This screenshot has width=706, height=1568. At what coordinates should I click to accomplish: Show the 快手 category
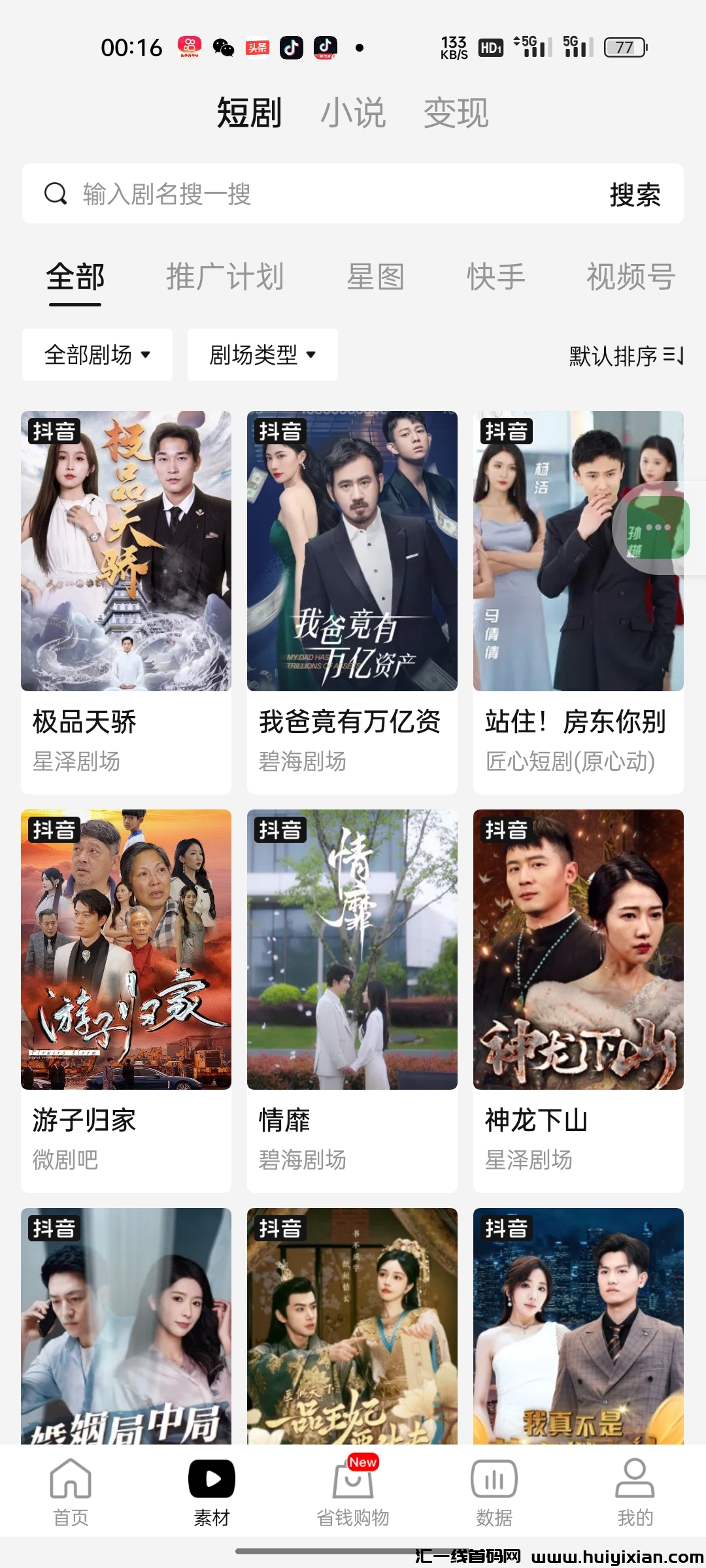pos(496,277)
